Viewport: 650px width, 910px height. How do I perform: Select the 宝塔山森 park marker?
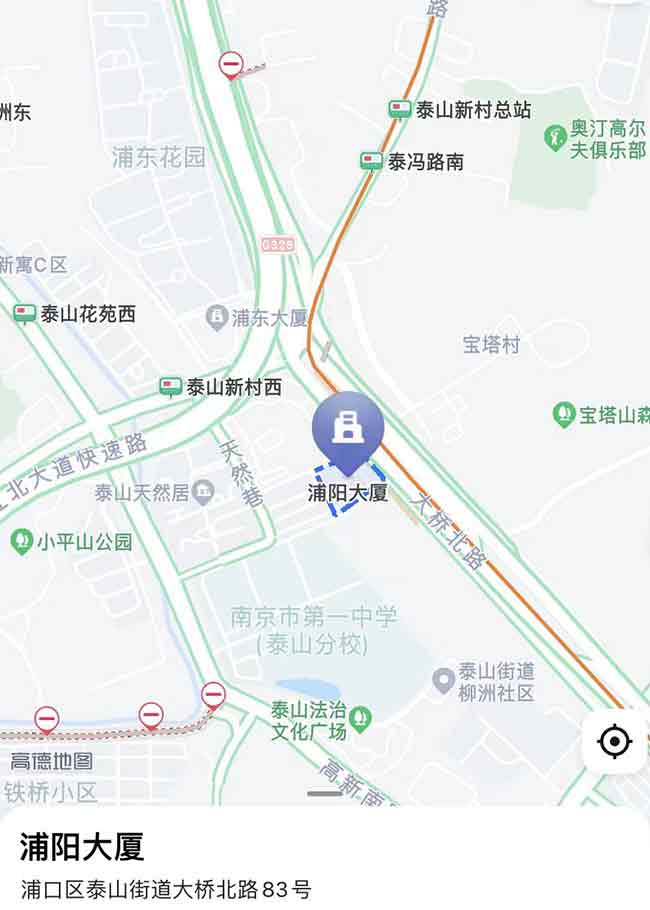point(564,414)
